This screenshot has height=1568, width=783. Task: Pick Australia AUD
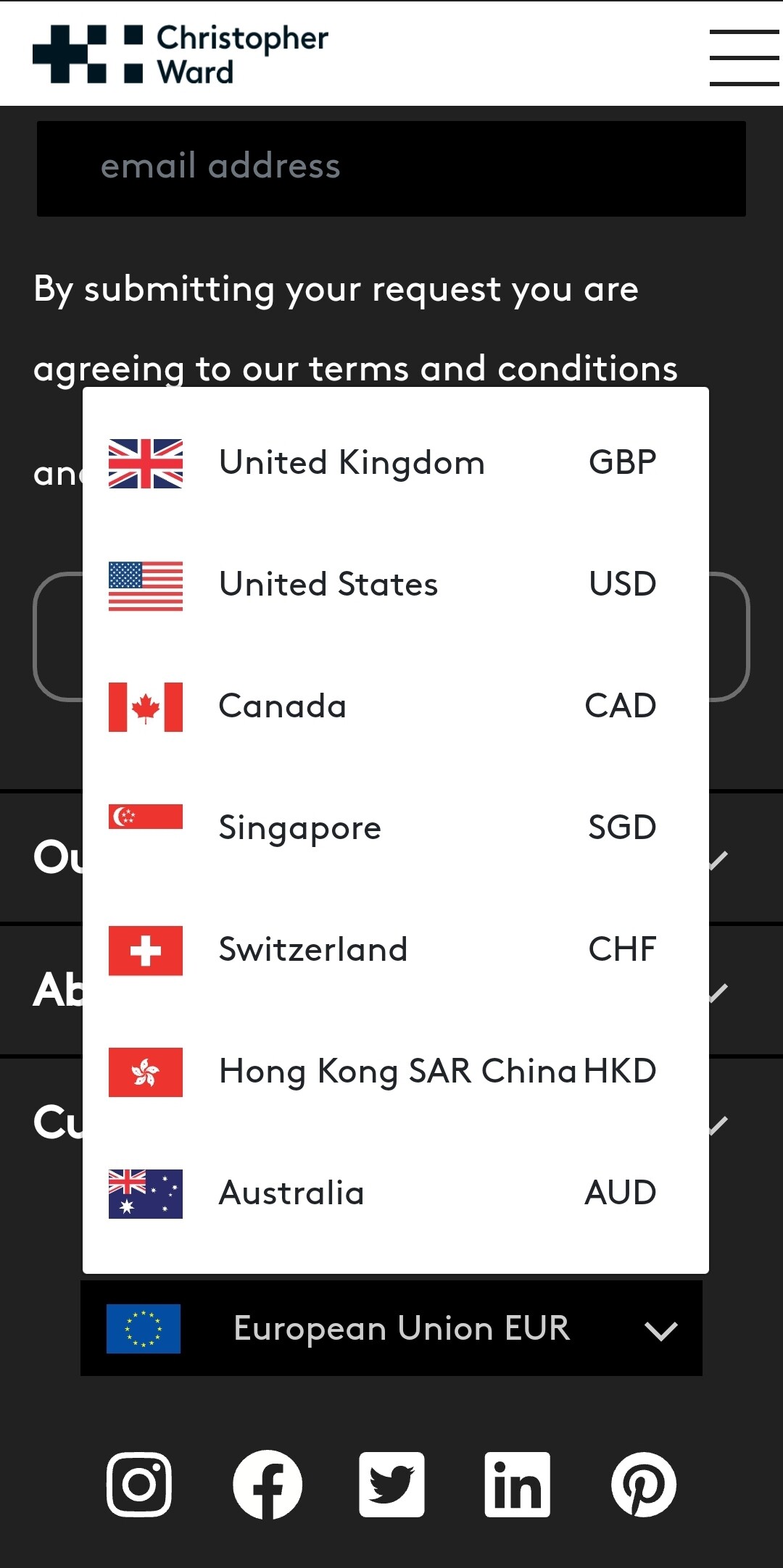pos(396,1193)
